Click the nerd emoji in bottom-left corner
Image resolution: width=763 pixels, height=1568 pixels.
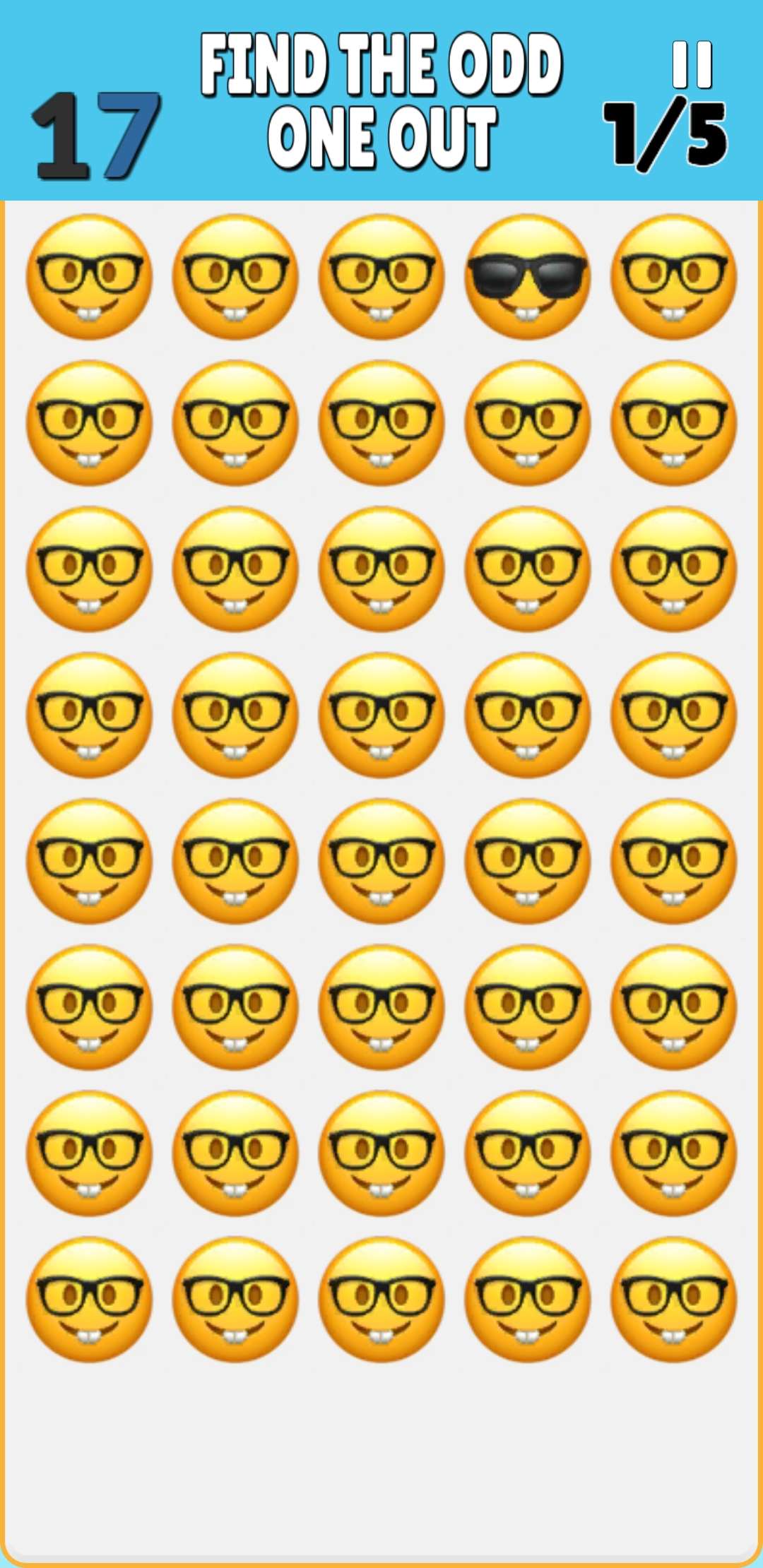coord(88,1300)
